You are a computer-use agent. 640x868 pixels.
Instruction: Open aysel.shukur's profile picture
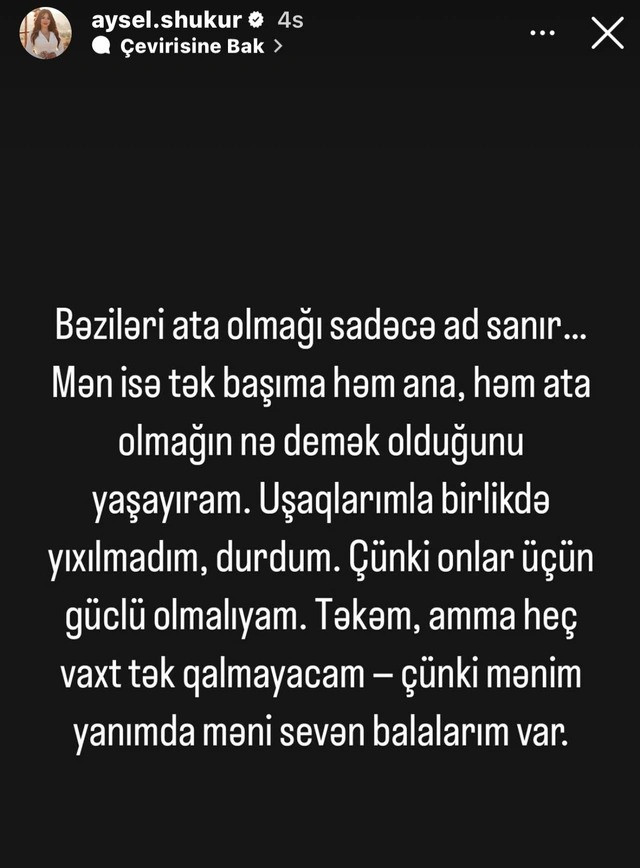pyautogui.click(x=46, y=32)
